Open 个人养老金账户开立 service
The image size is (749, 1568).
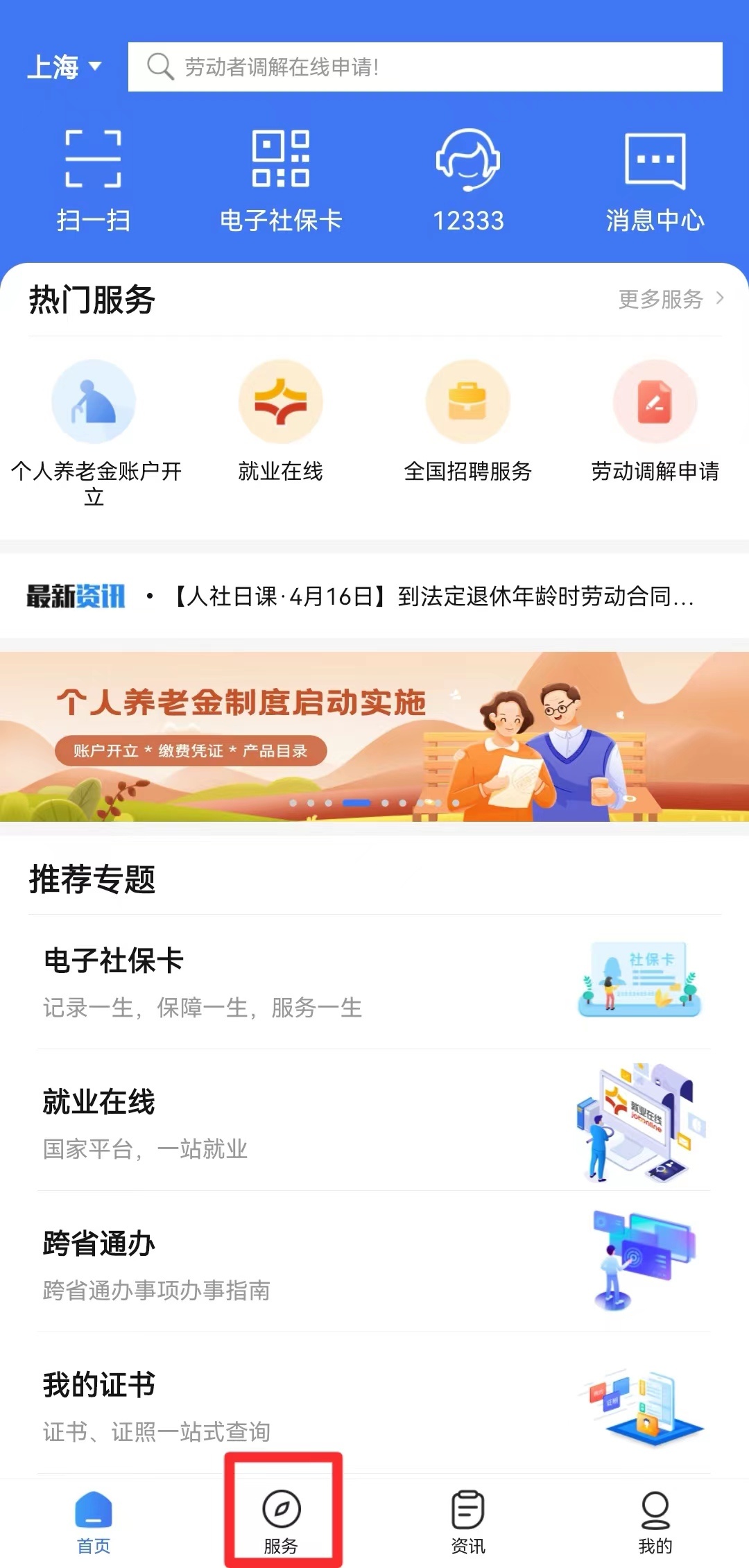[94, 430]
